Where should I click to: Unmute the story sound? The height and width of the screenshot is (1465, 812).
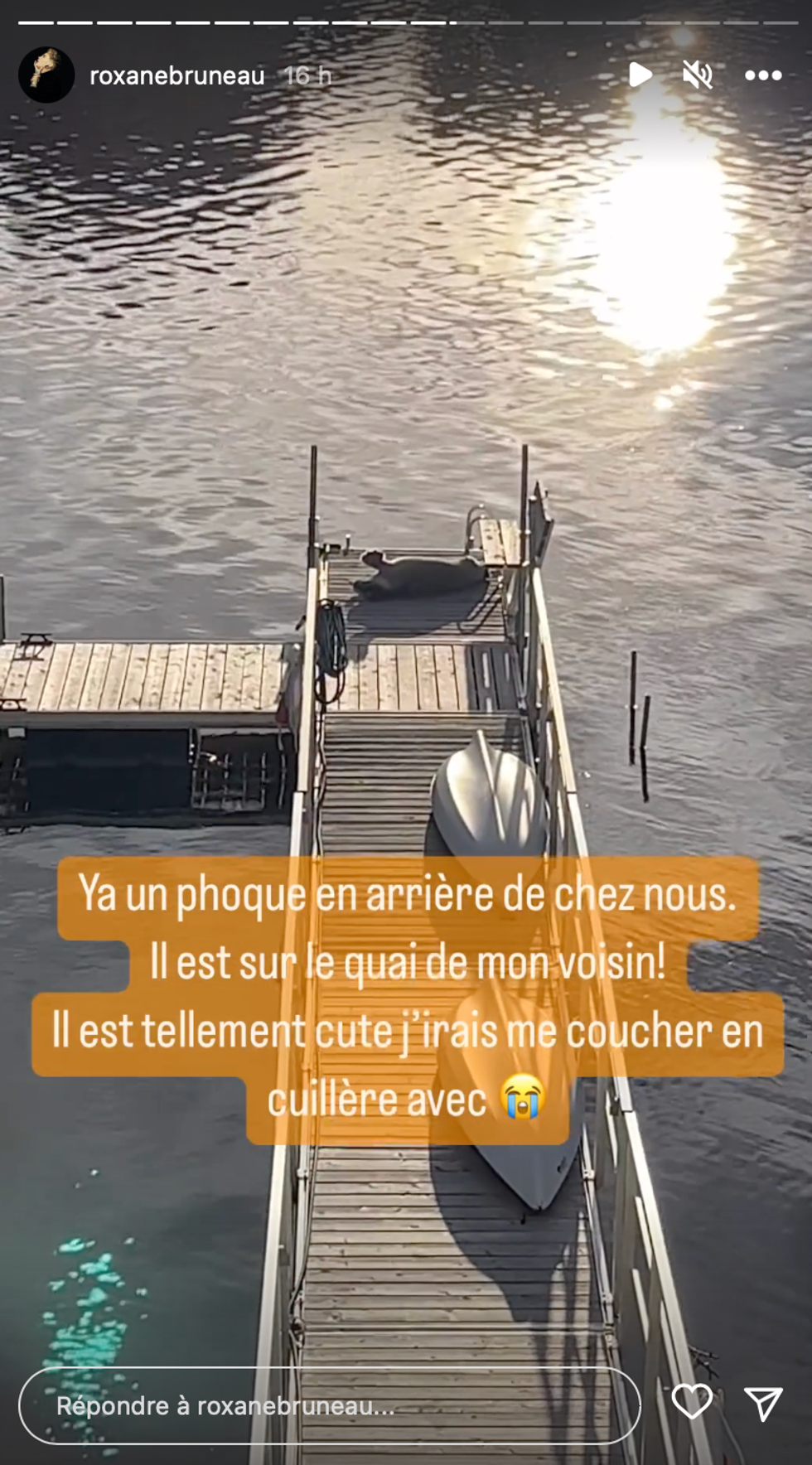(x=698, y=75)
